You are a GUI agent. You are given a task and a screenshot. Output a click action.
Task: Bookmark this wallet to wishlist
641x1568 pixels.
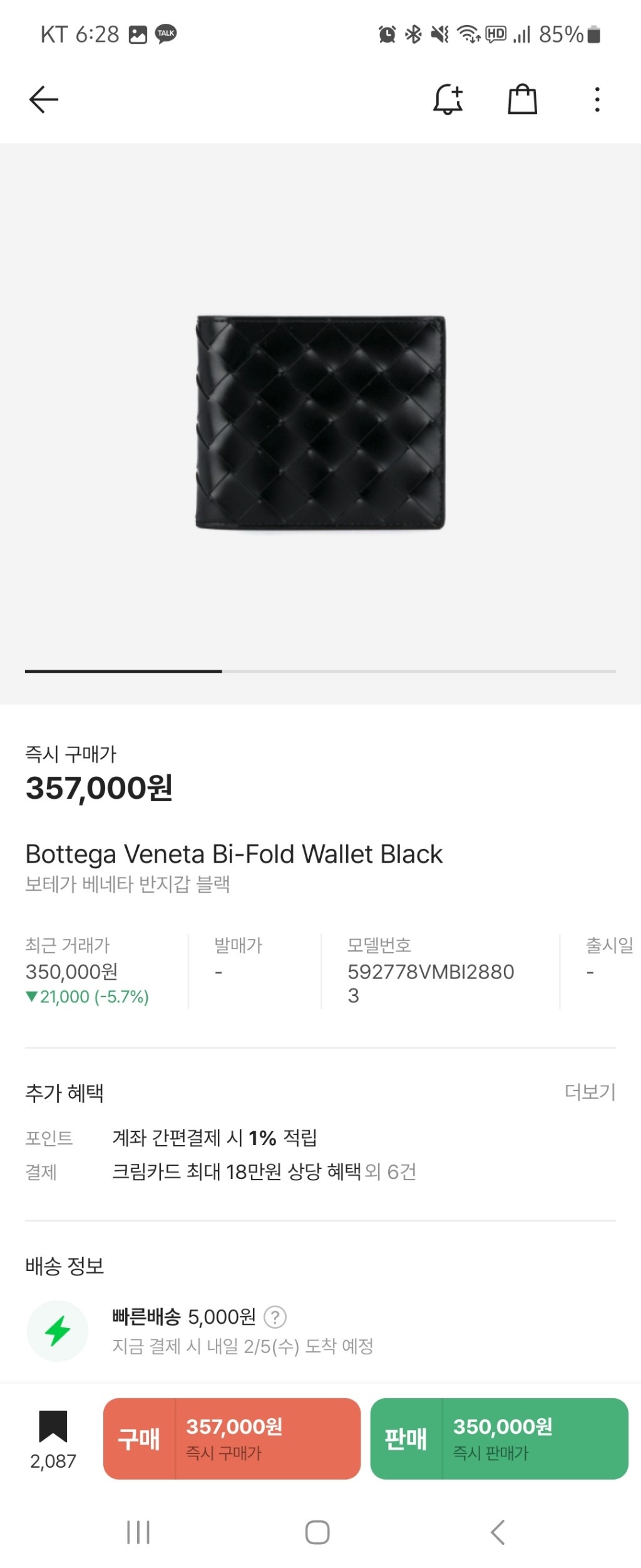[x=53, y=1427]
